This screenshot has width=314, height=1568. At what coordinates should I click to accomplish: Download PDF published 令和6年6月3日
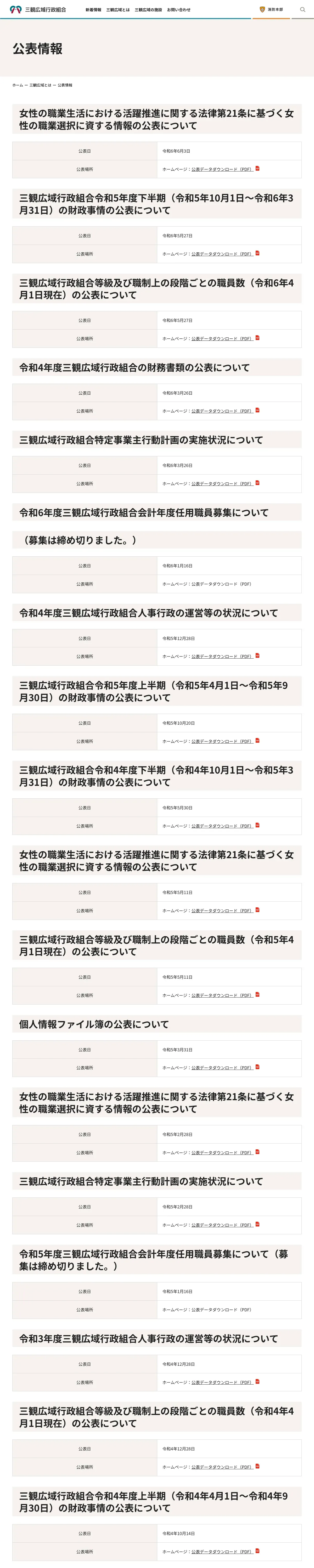point(222,169)
